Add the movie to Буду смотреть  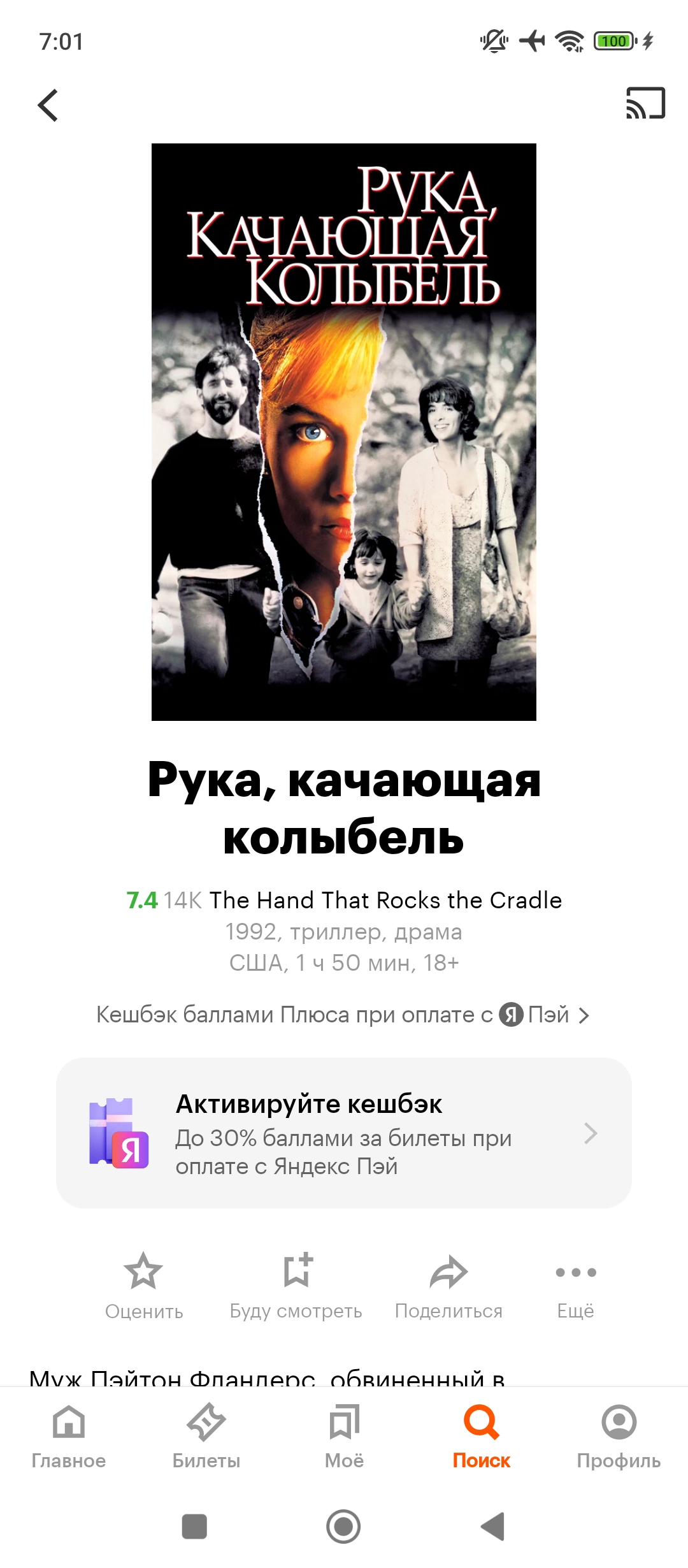click(296, 1285)
